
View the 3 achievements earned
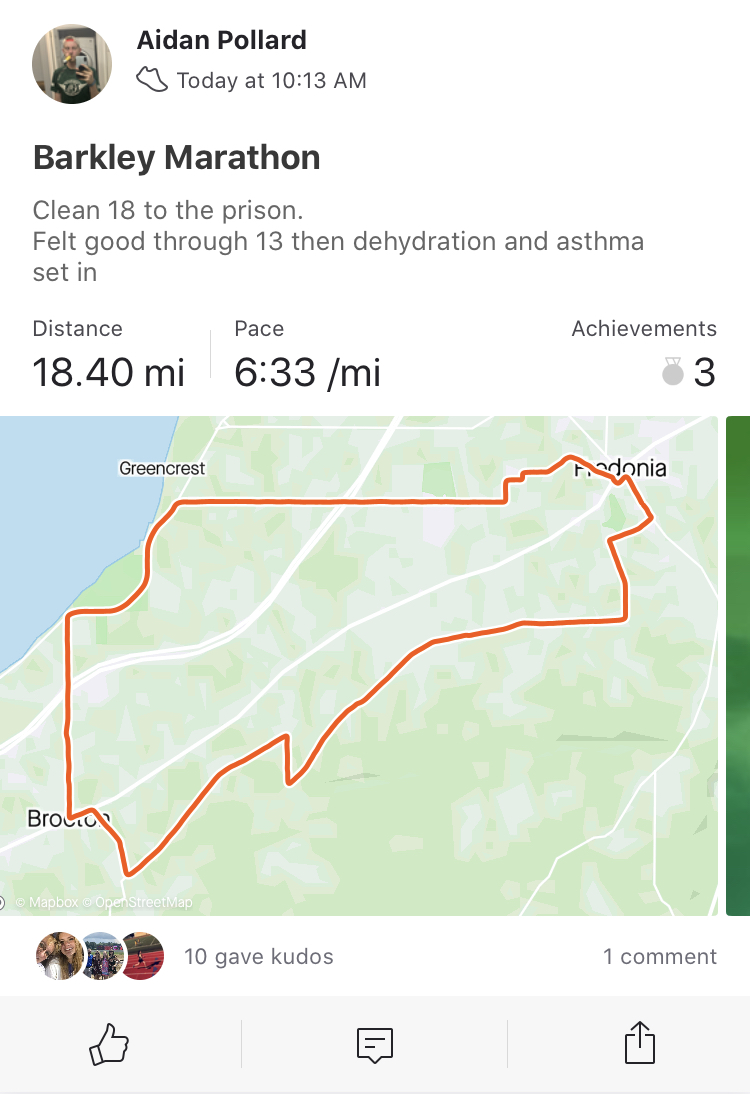tap(690, 372)
